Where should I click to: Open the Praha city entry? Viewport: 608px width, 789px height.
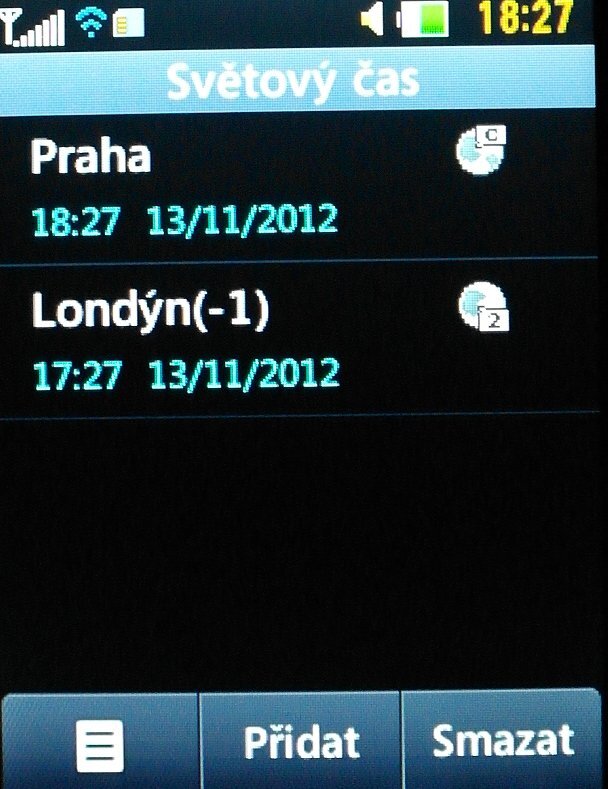[x=200, y=188]
